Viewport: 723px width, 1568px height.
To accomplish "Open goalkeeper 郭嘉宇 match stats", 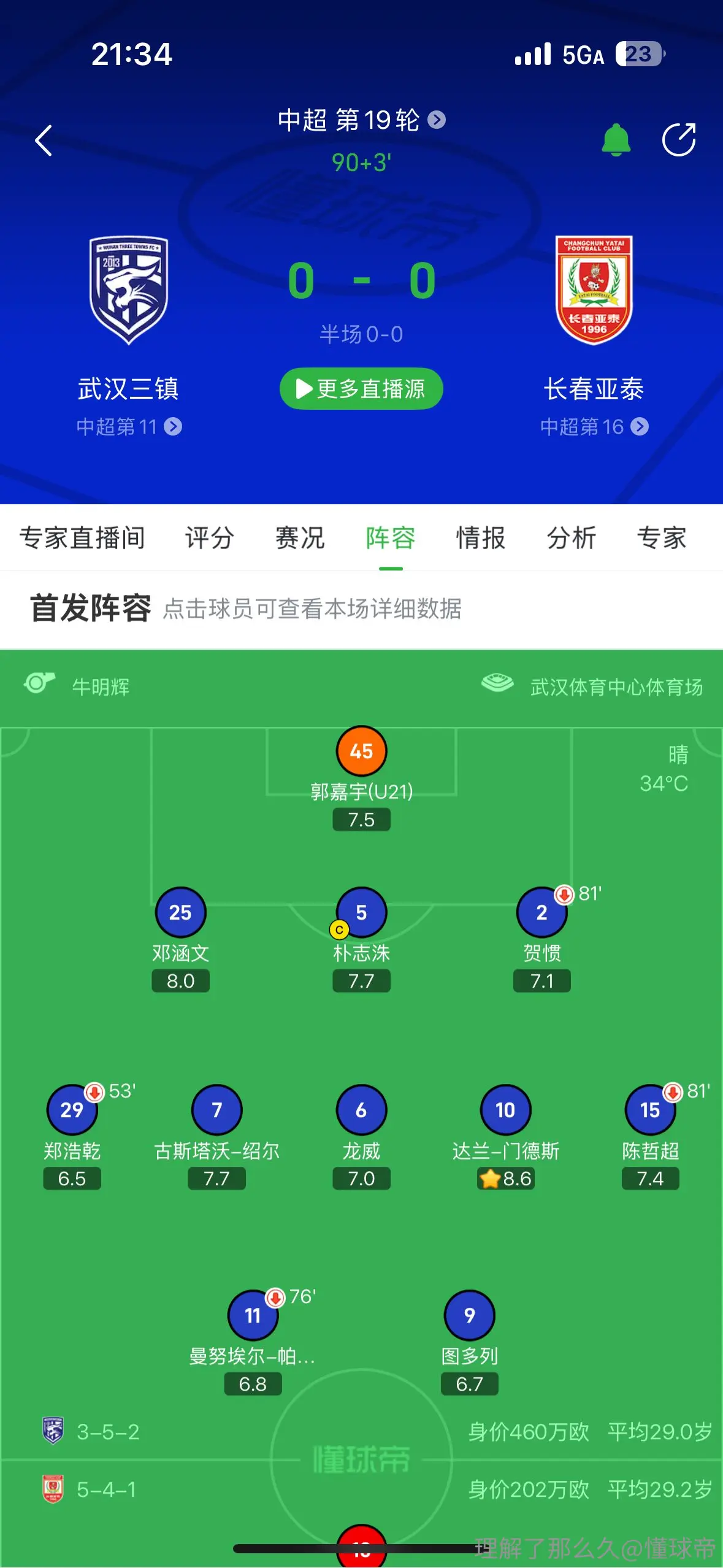I will pyautogui.click(x=361, y=778).
